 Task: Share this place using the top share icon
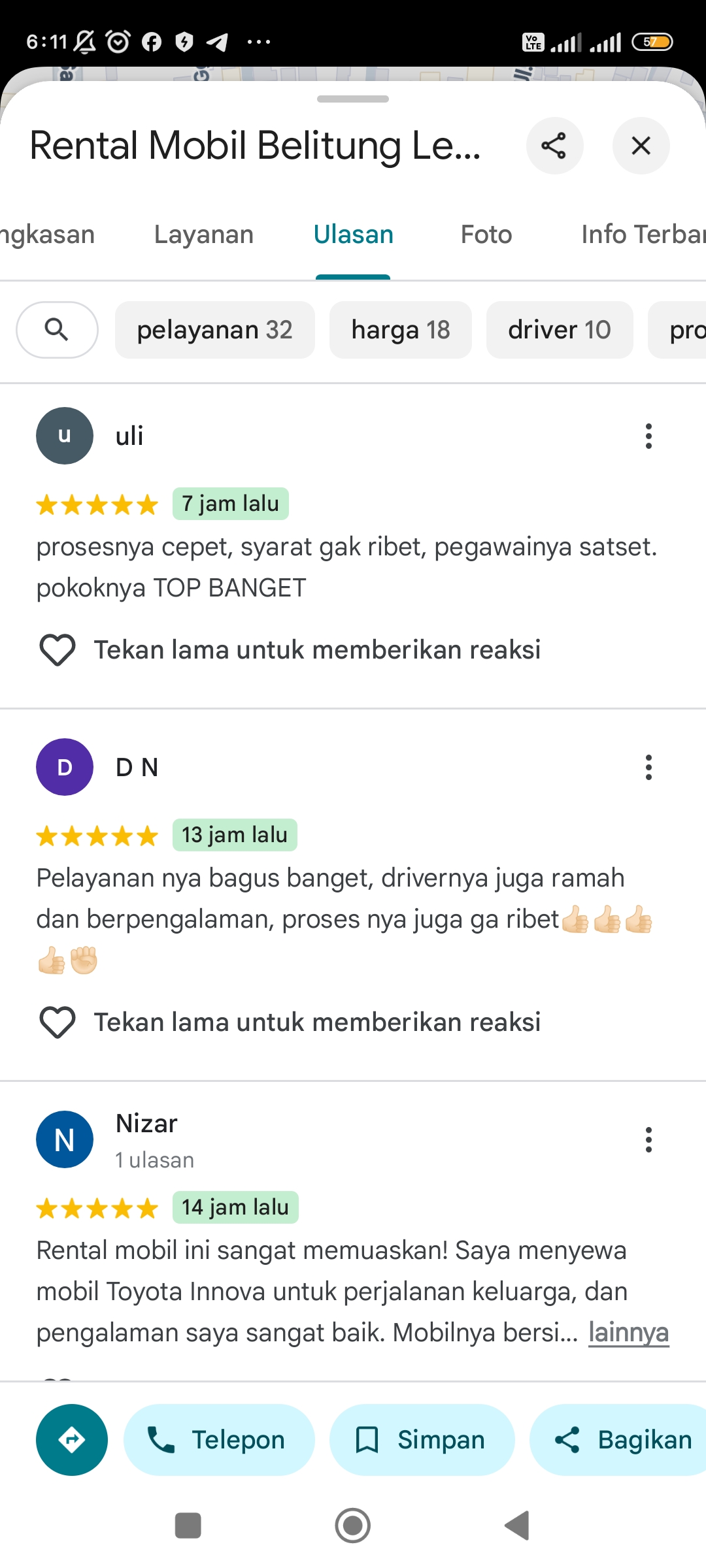tap(554, 146)
